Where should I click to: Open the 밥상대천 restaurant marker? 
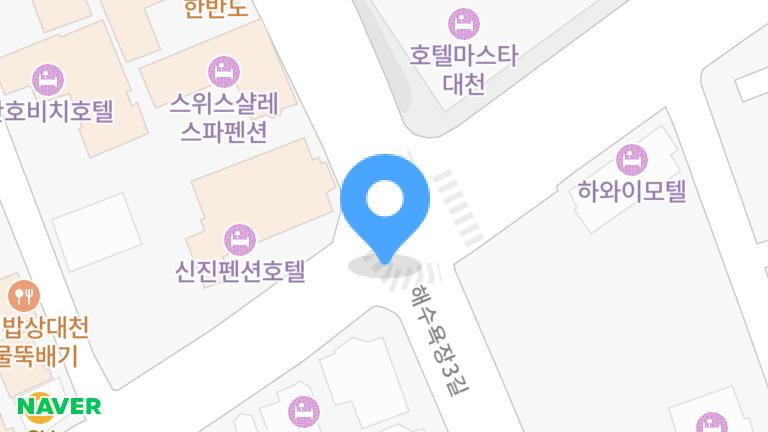[23, 295]
